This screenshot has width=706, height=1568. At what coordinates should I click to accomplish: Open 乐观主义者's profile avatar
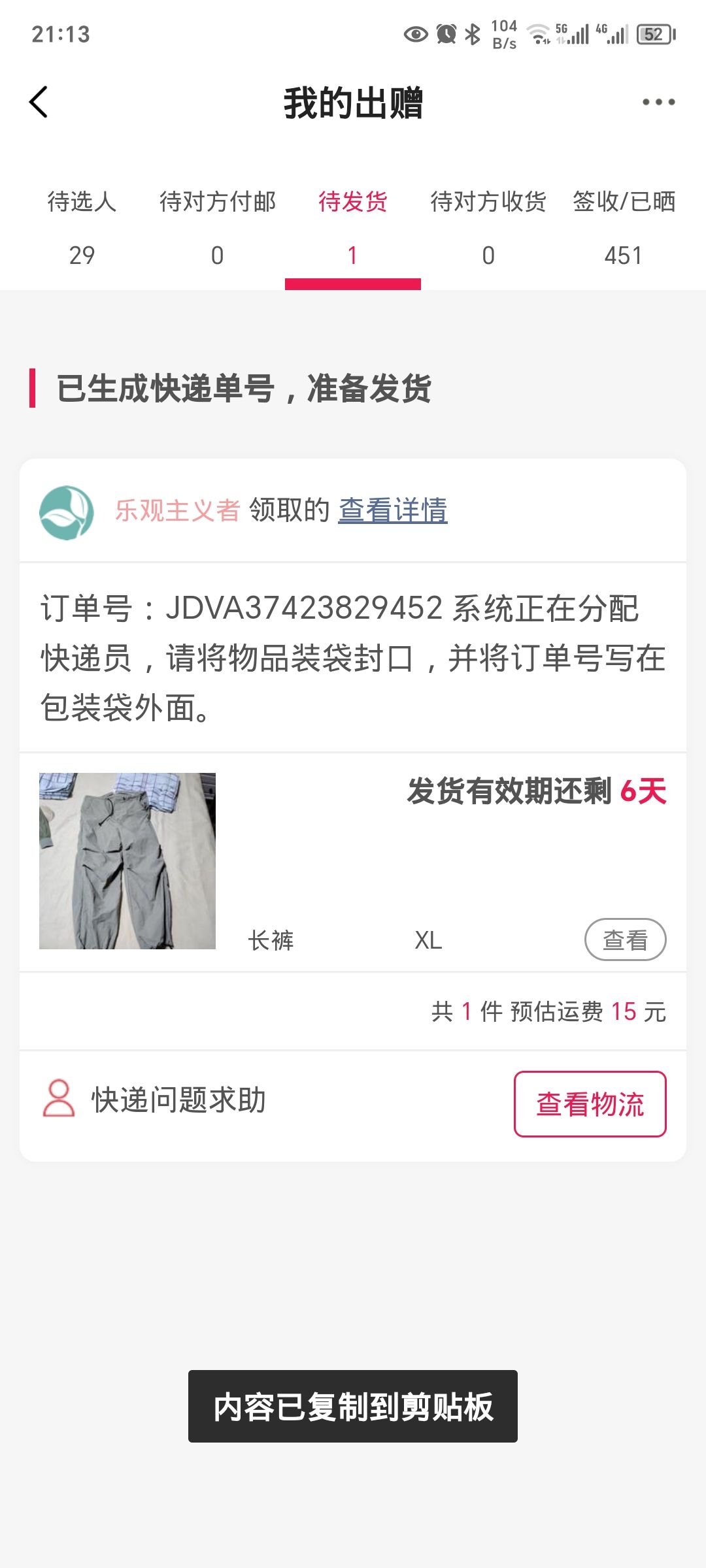tap(66, 512)
